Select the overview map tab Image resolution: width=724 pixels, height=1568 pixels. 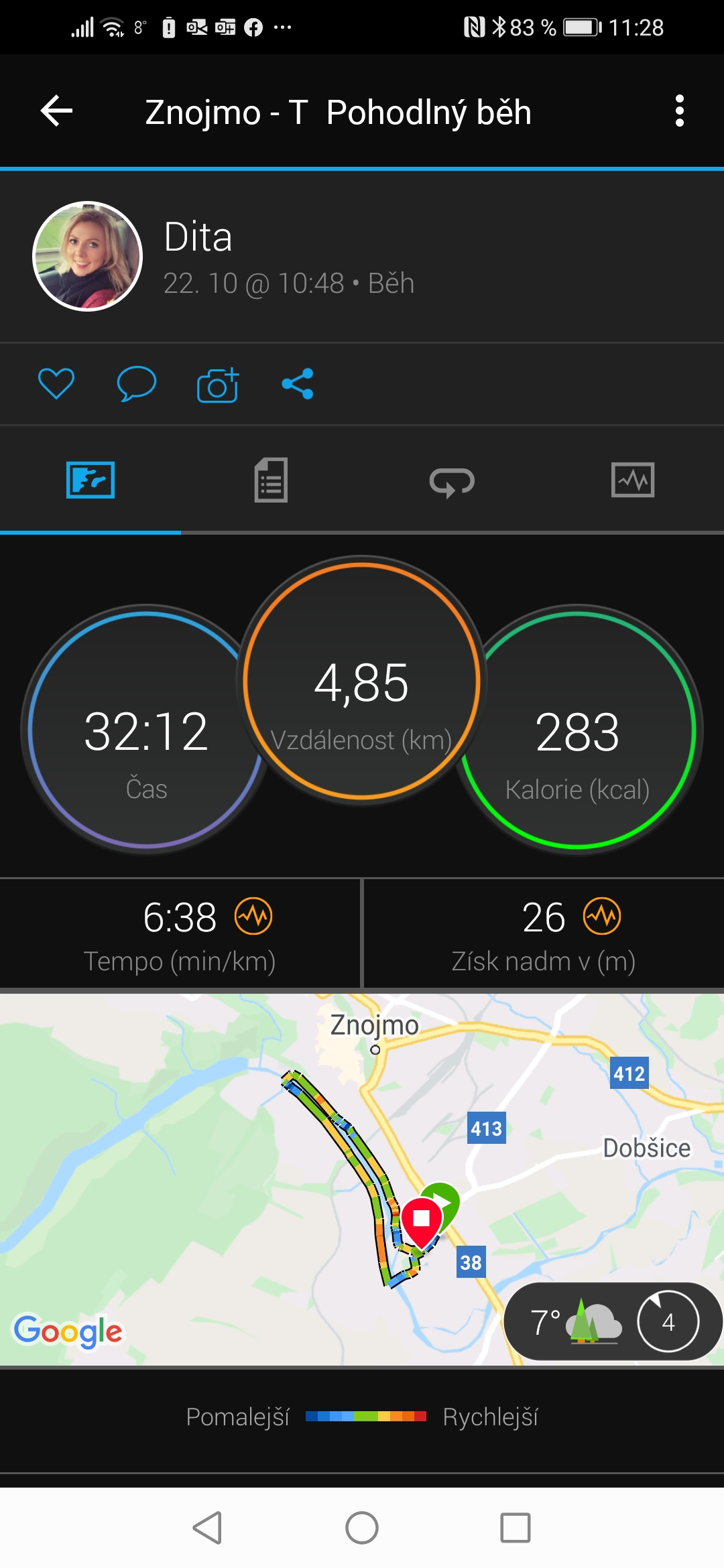coord(90,480)
